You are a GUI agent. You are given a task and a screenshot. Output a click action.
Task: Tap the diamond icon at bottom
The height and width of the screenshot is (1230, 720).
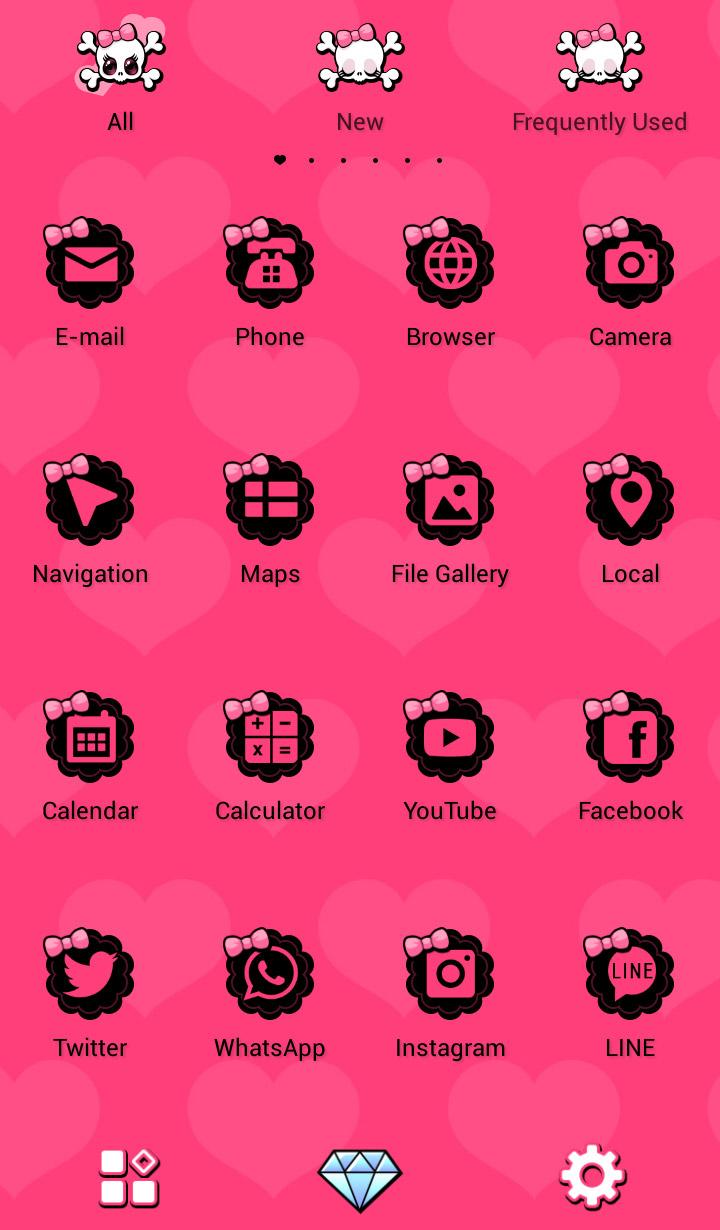360,1178
